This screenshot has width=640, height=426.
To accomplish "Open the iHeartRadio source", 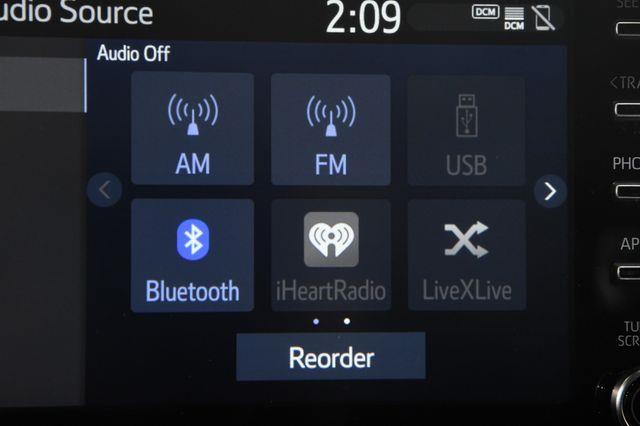I will click(x=330, y=256).
